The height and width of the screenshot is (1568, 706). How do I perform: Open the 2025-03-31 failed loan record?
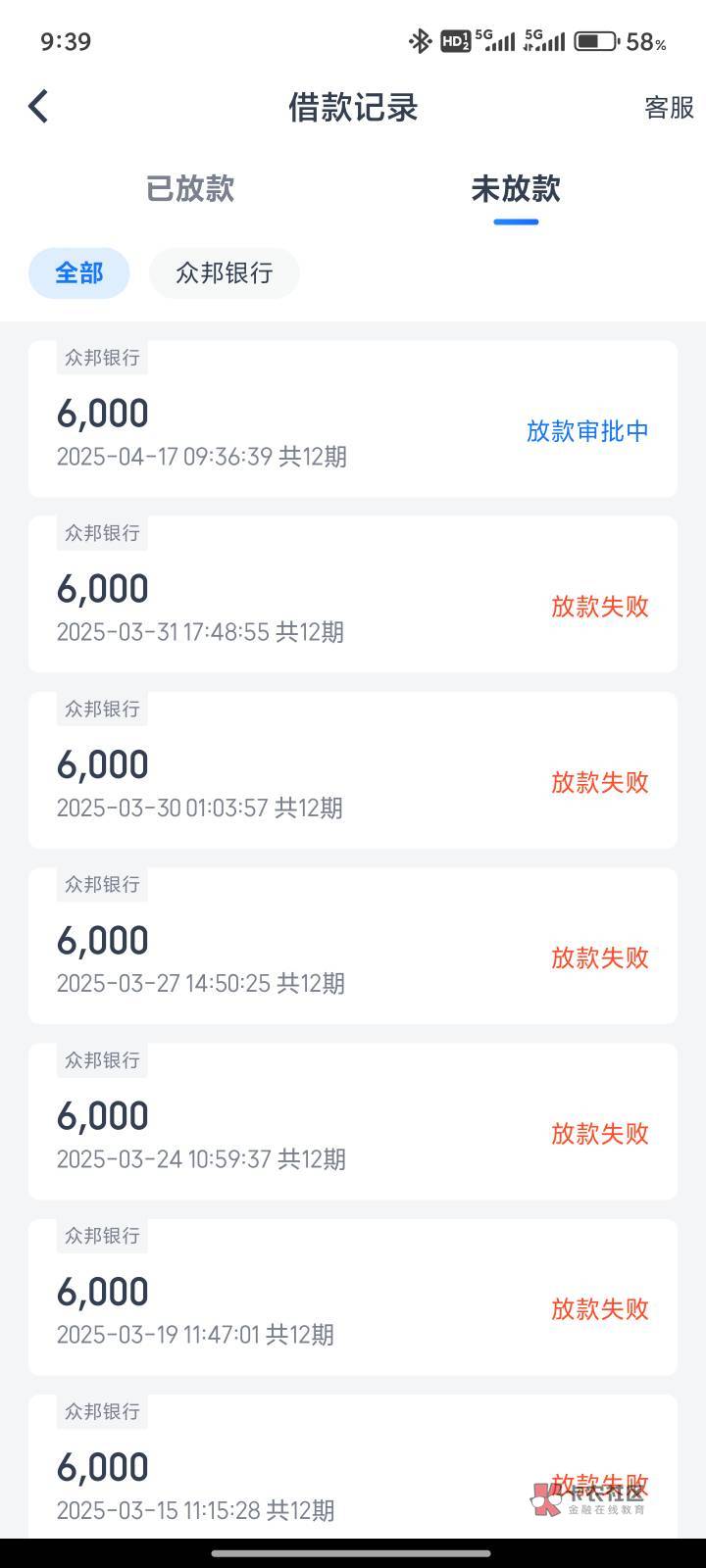[353, 594]
